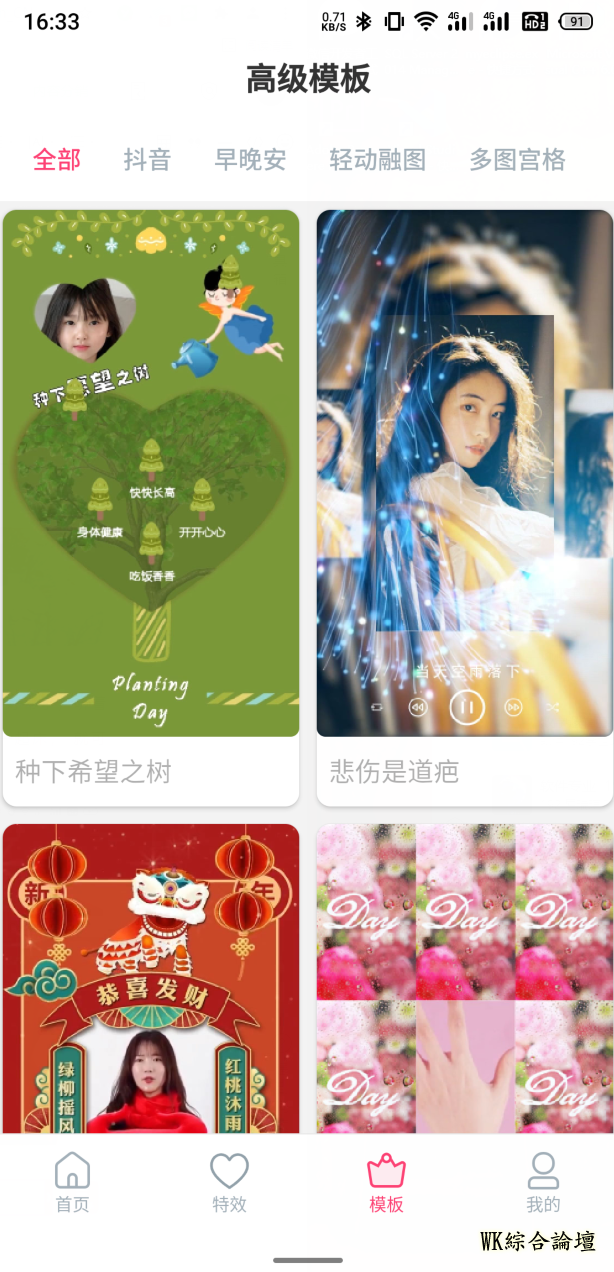
Task: Open the pink floral Day grid template
Action: (x=464, y=978)
